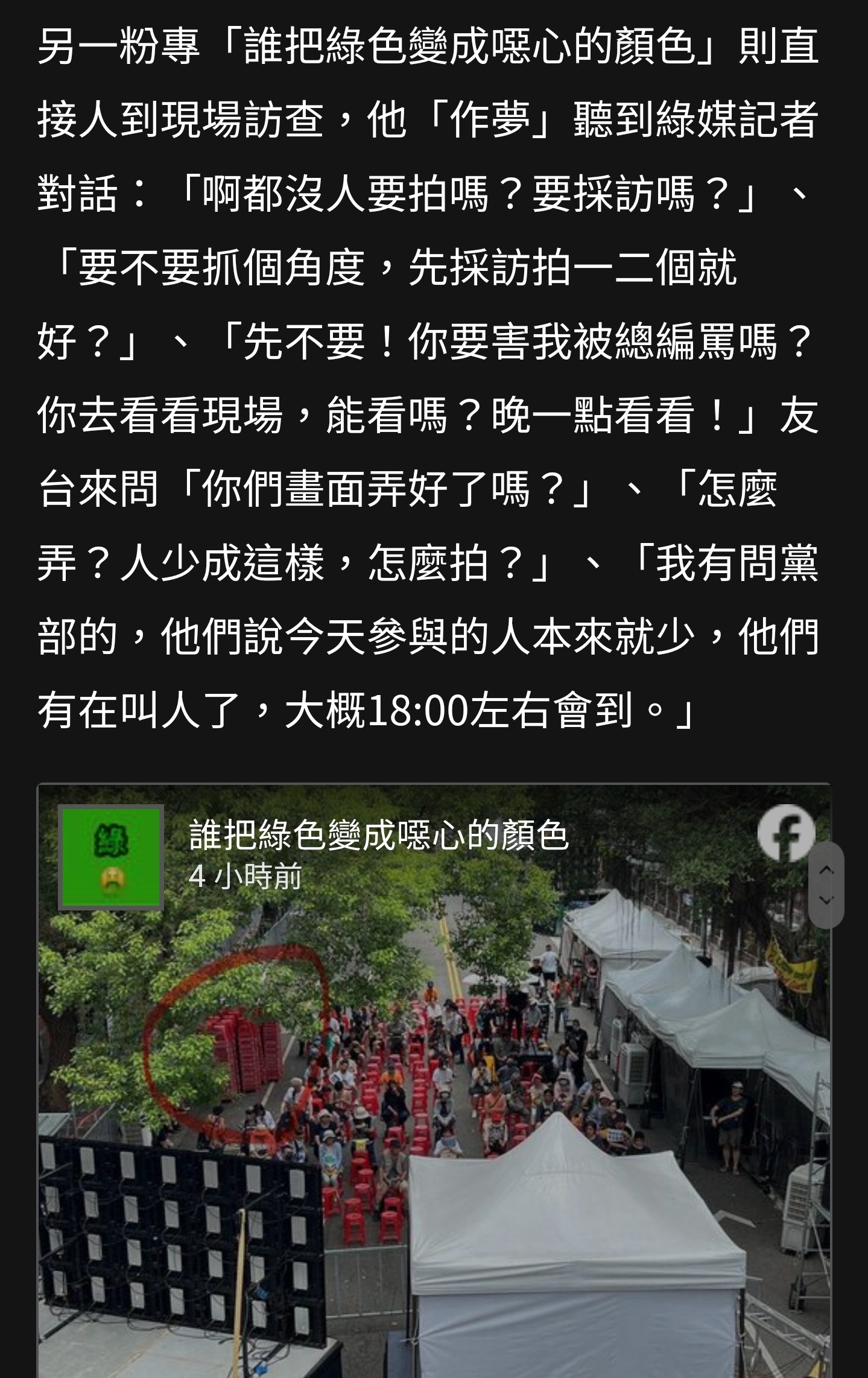The height and width of the screenshot is (1378, 868).
Task: Tap the green profile avatar of the page
Action: tap(111, 857)
